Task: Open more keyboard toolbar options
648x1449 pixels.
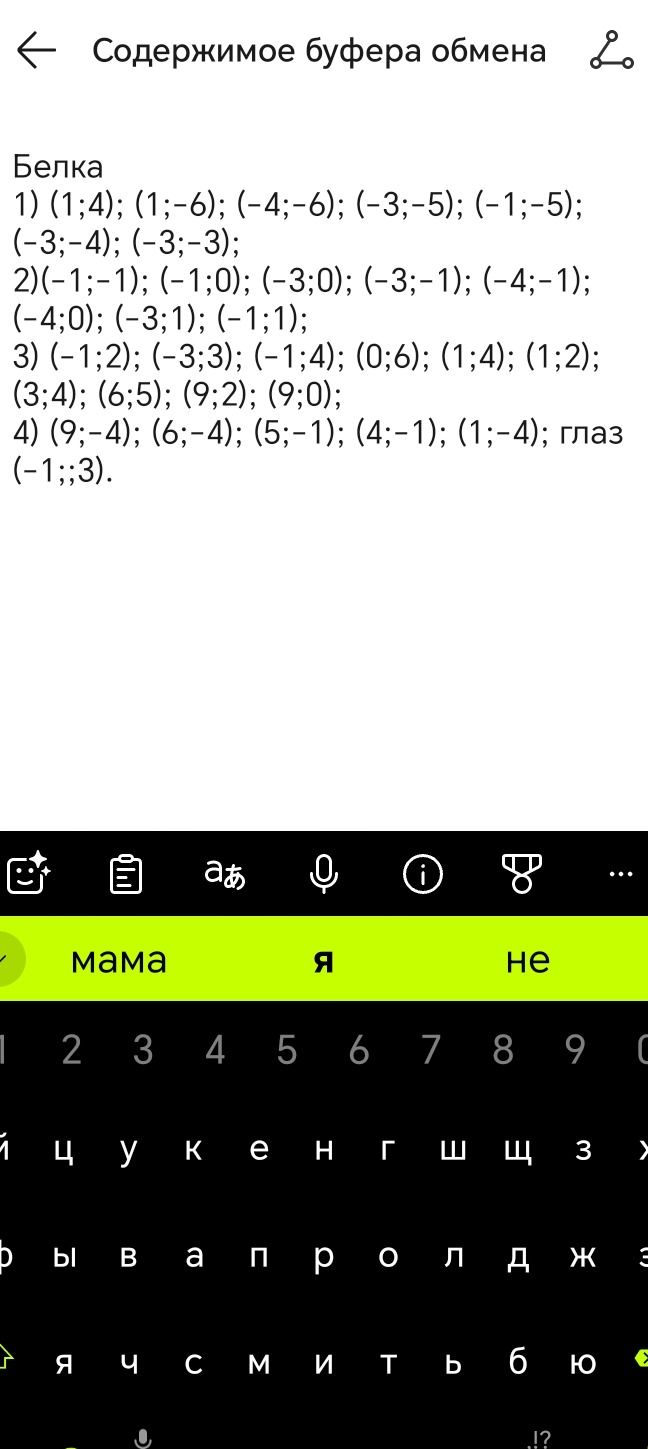Action: click(621, 873)
